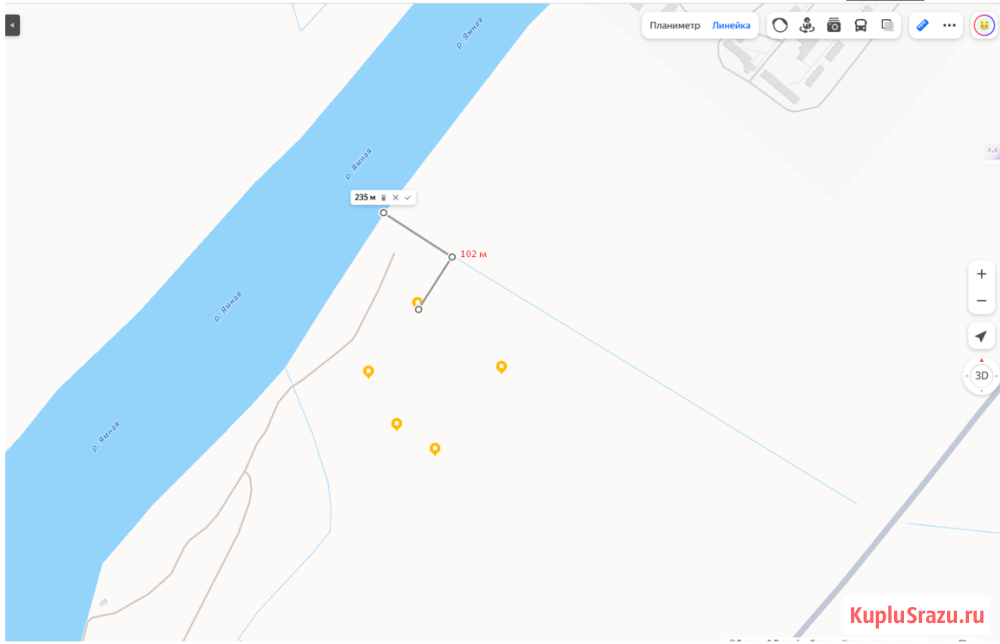Delete the 235 м measurement with trash

(383, 198)
